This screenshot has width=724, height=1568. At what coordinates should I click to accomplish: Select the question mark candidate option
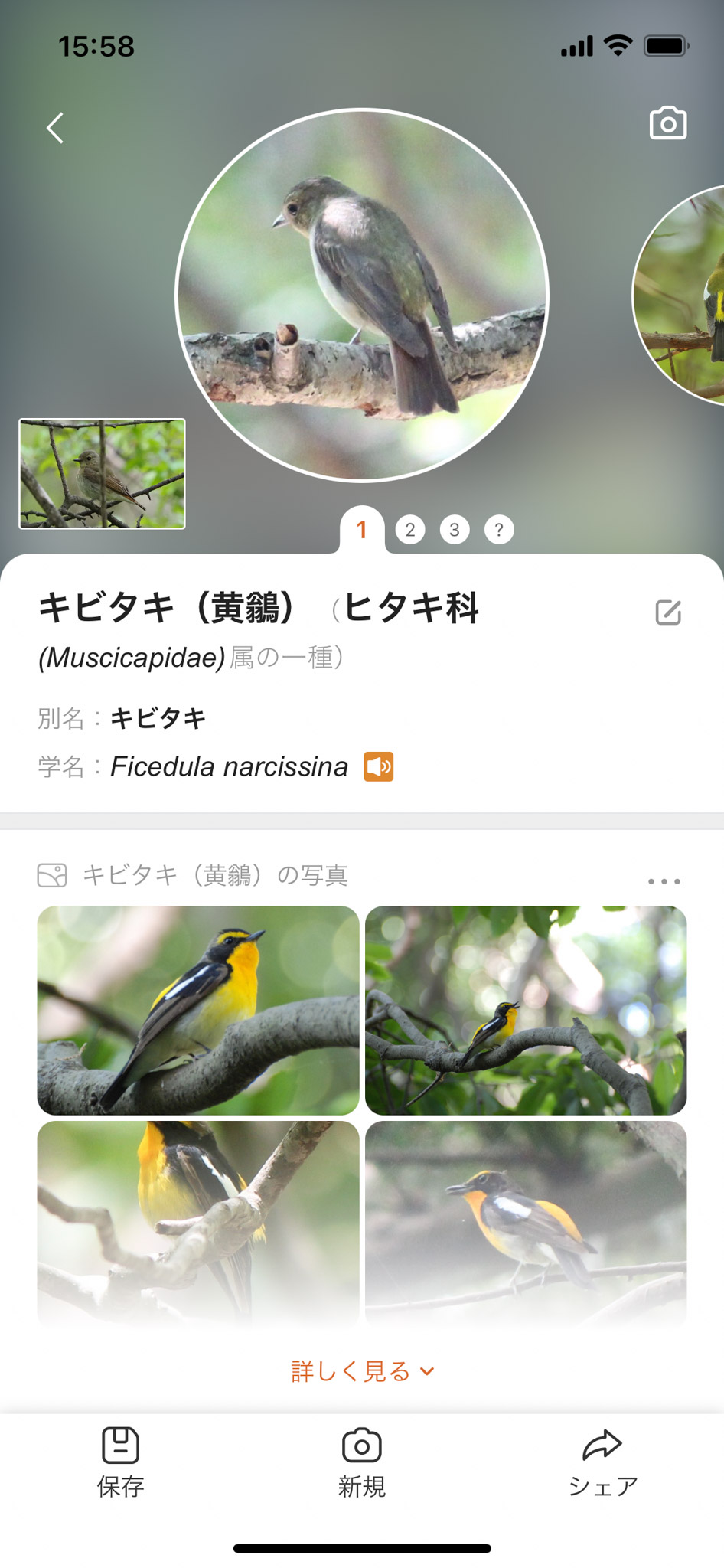click(x=499, y=528)
